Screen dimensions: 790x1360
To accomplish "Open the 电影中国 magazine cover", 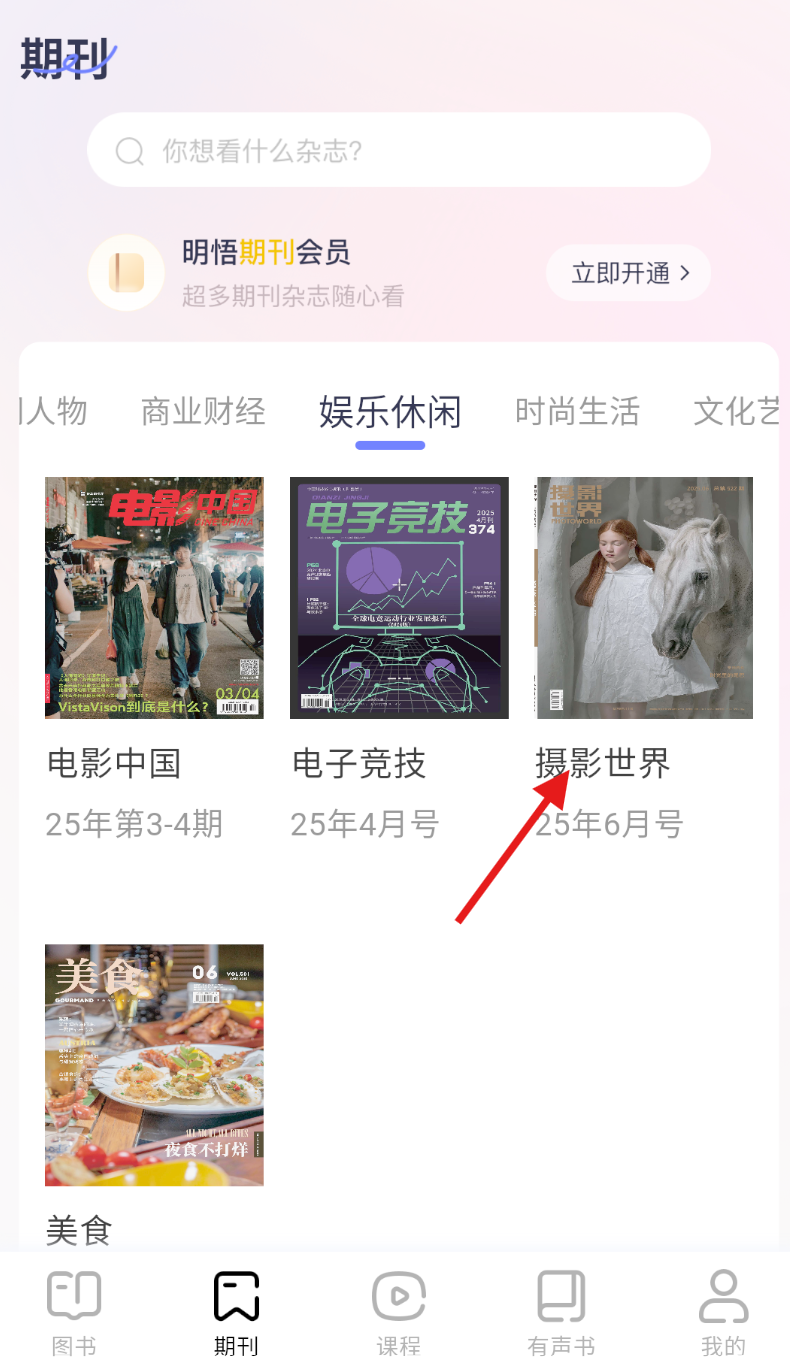I will tap(154, 597).
